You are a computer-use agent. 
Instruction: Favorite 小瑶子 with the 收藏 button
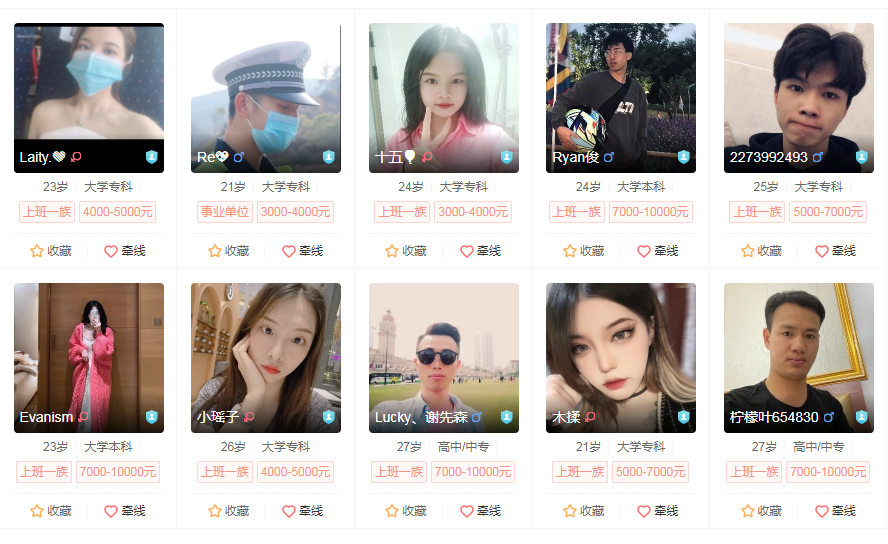pos(228,511)
